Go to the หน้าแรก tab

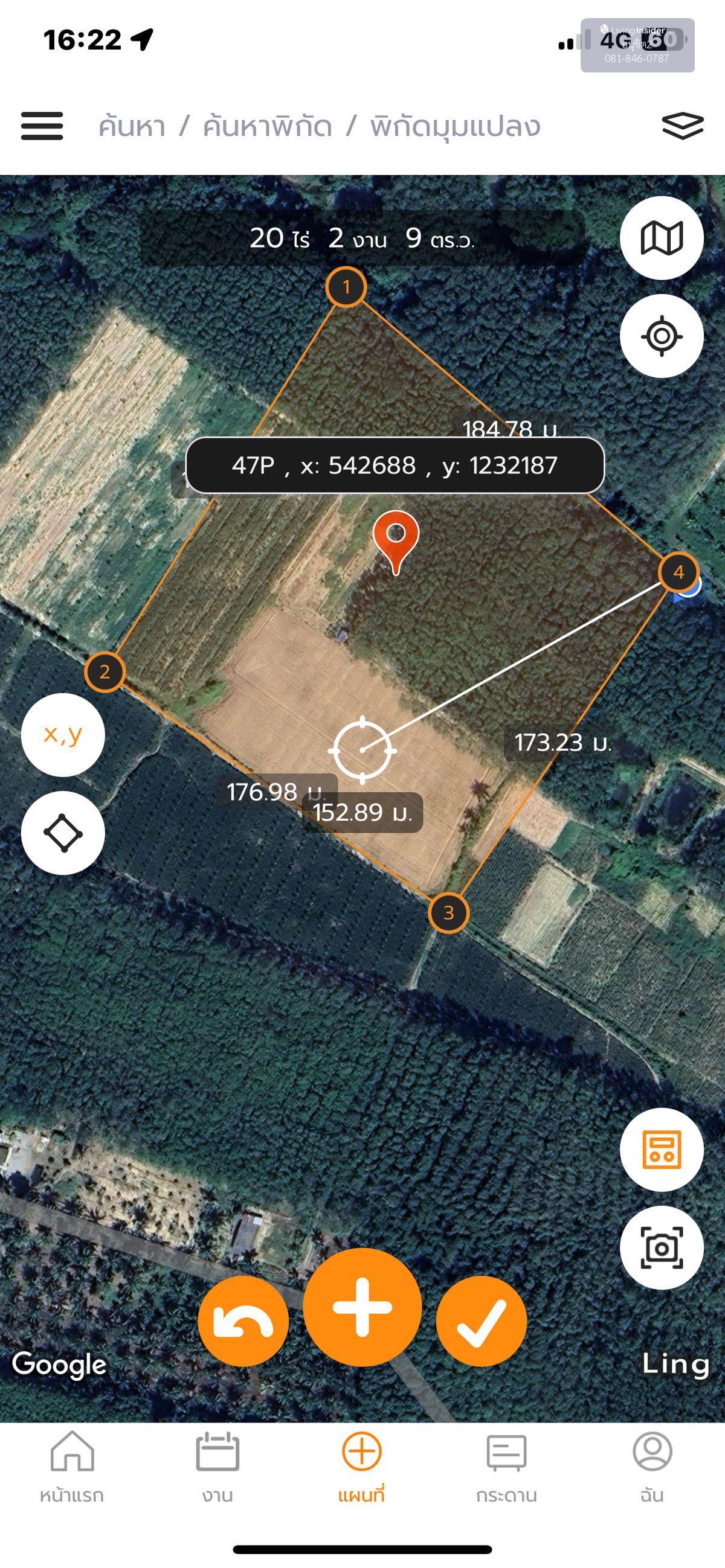[72, 1467]
